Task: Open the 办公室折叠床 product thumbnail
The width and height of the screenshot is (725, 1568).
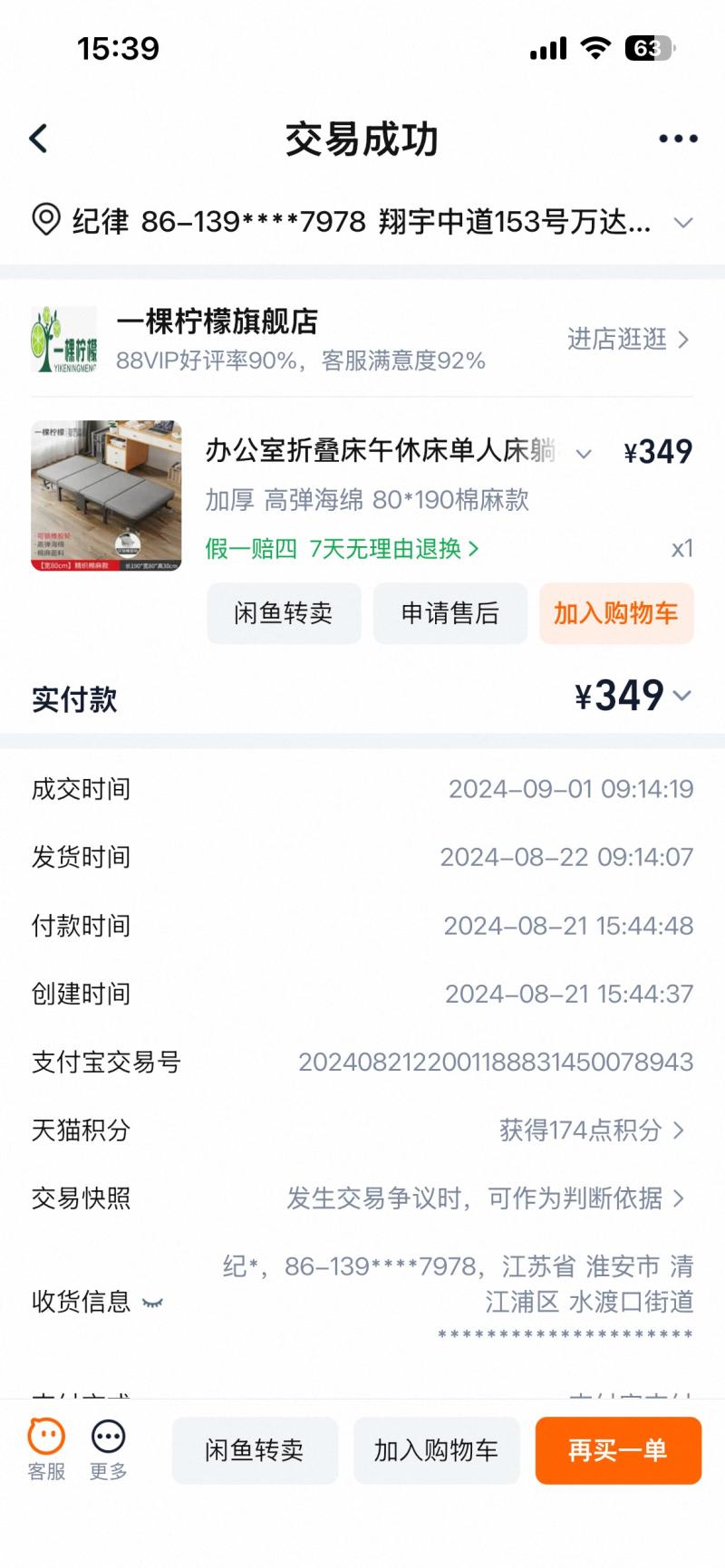Action: tap(106, 495)
